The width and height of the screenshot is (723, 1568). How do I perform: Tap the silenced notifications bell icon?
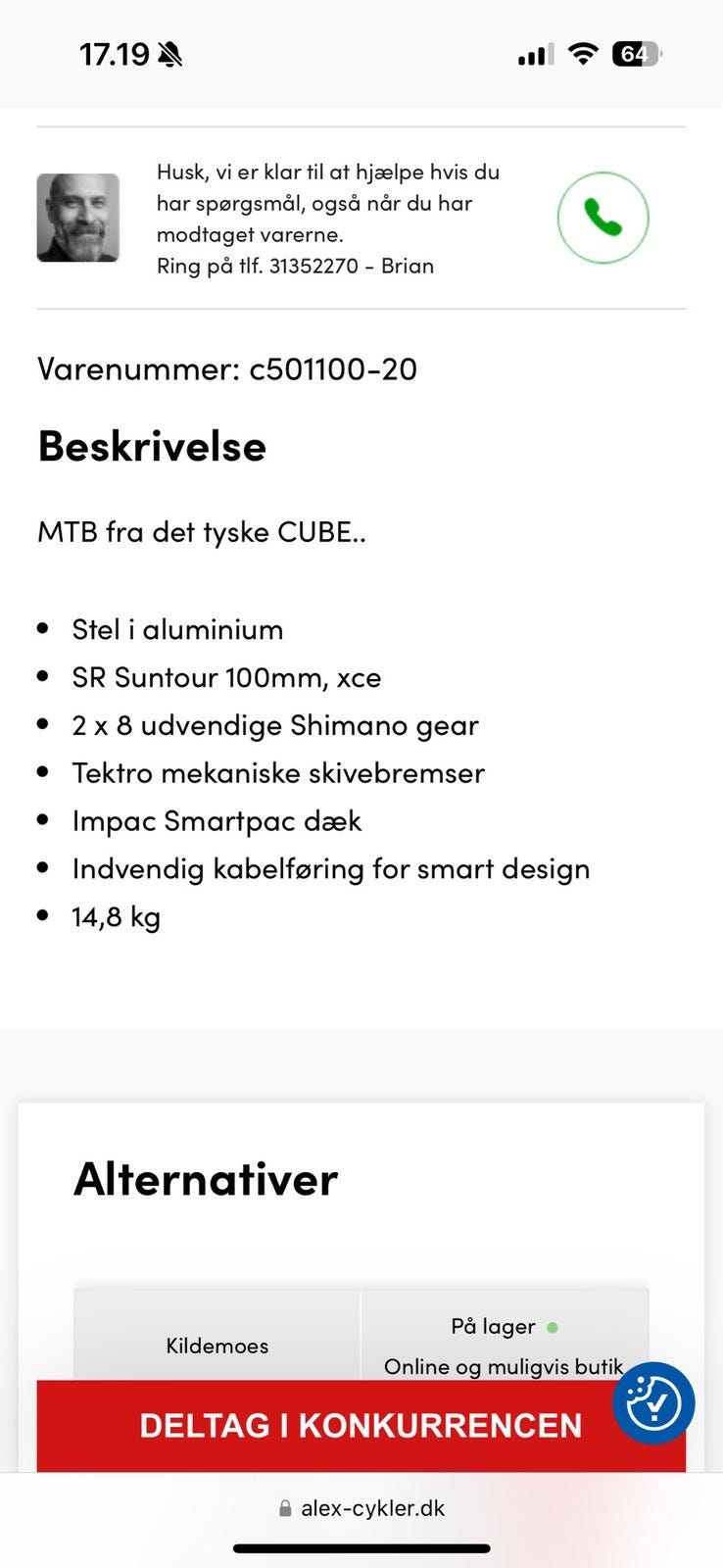click(169, 53)
